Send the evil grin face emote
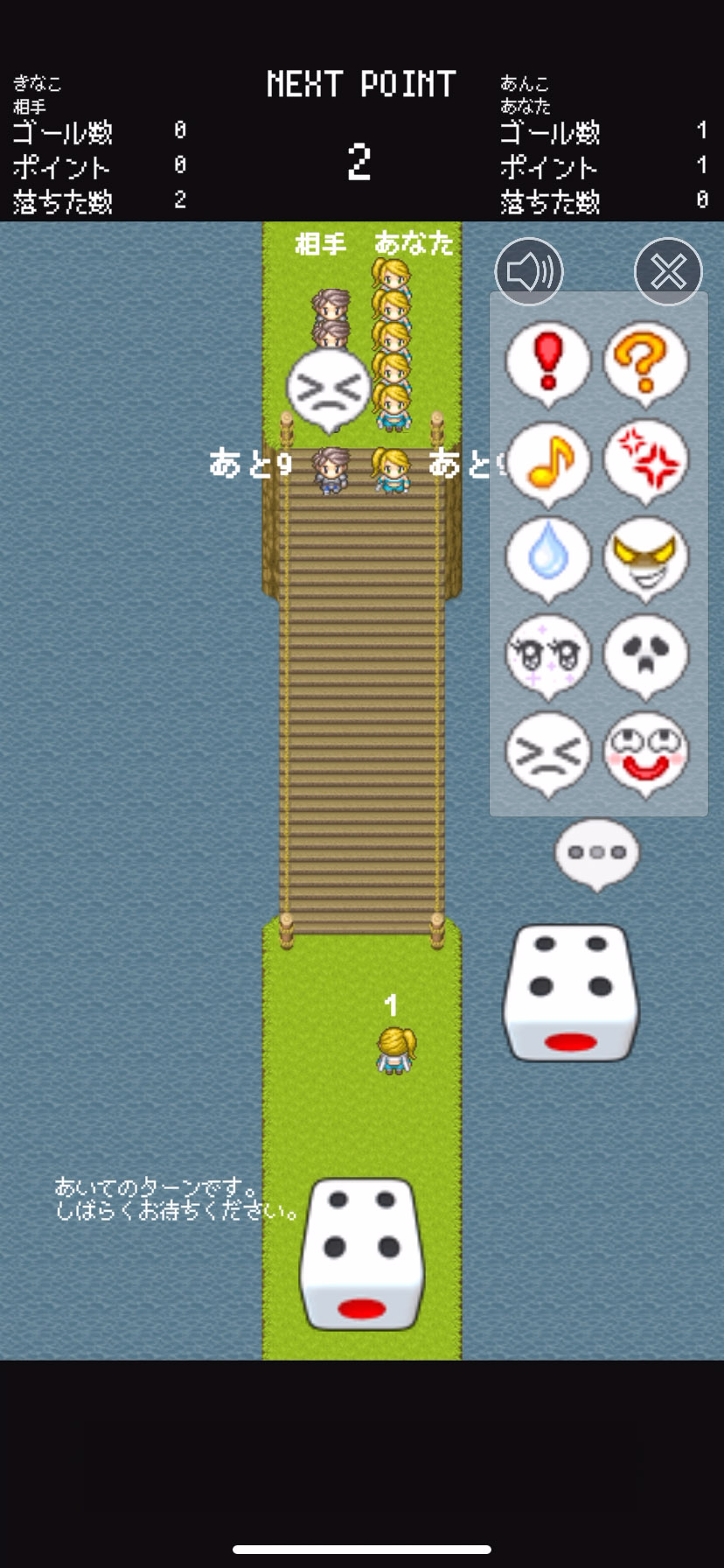Screen dimensions: 724x1568 (x=645, y=557)
